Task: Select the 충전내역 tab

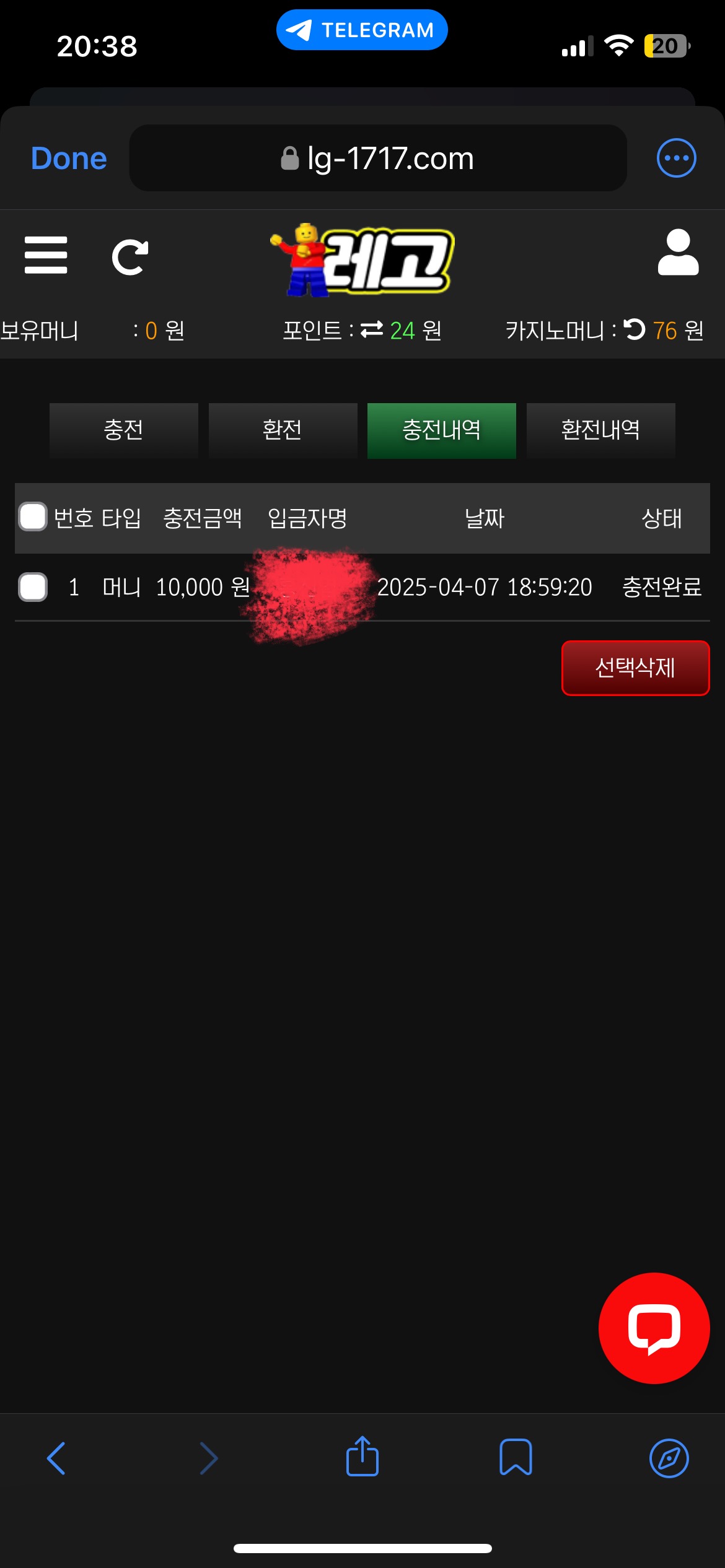Action: [x=441, y=430]
